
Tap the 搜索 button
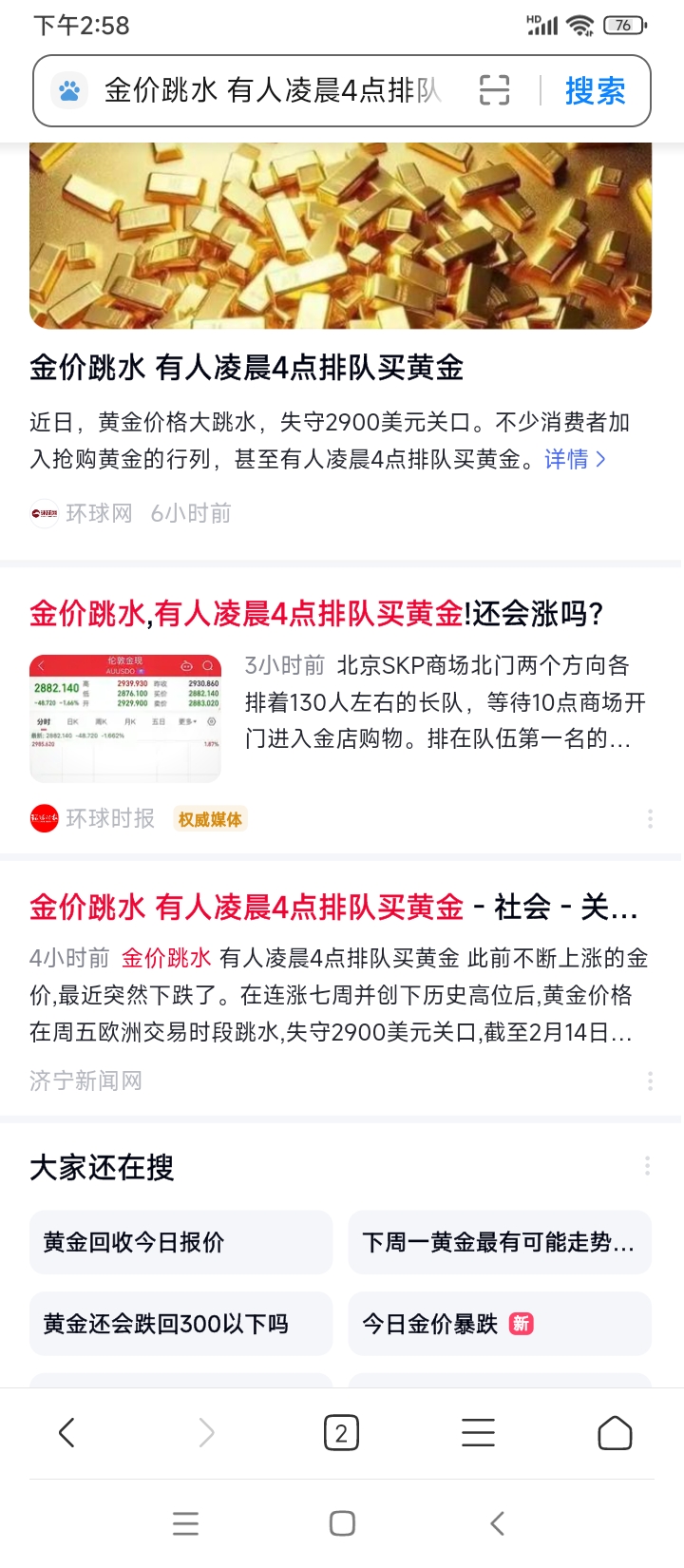click(595, 91)
